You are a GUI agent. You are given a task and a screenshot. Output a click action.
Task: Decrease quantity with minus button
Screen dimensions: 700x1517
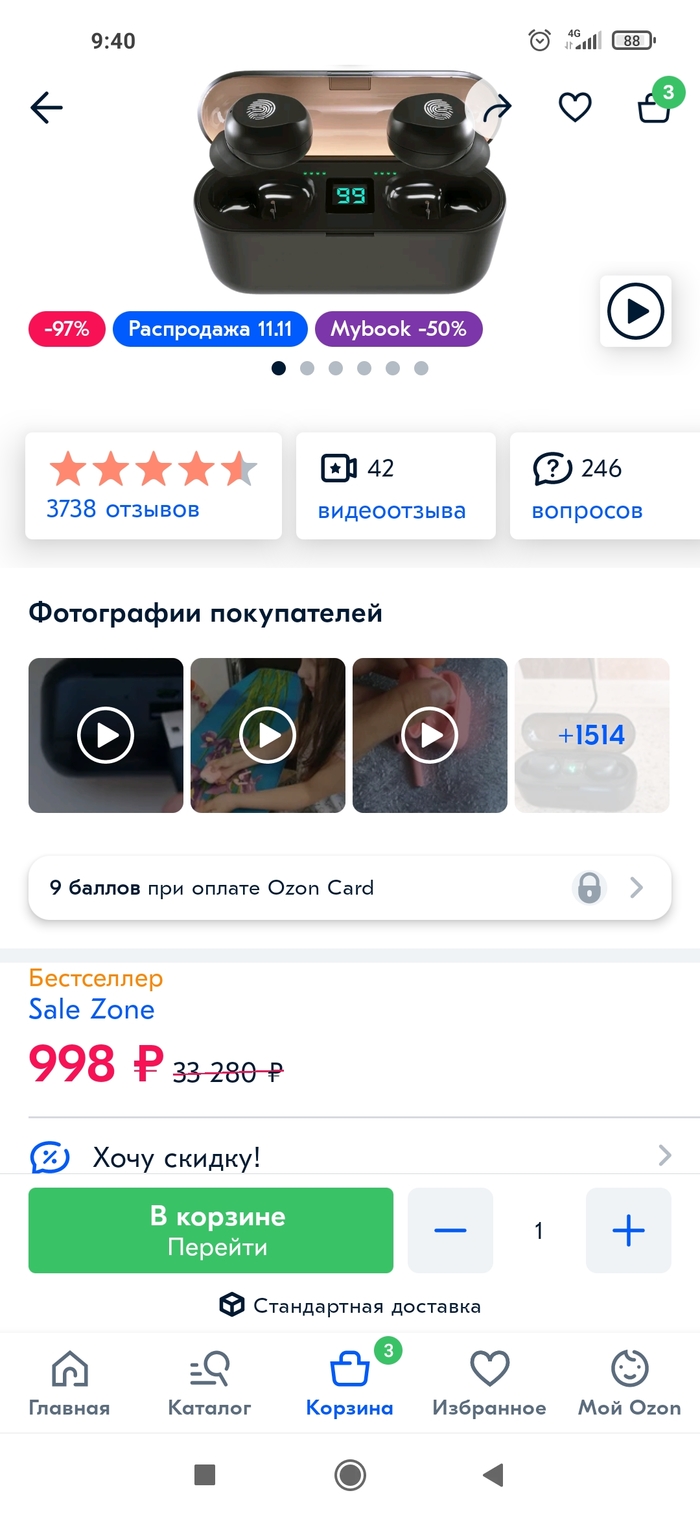[451, 1230]
